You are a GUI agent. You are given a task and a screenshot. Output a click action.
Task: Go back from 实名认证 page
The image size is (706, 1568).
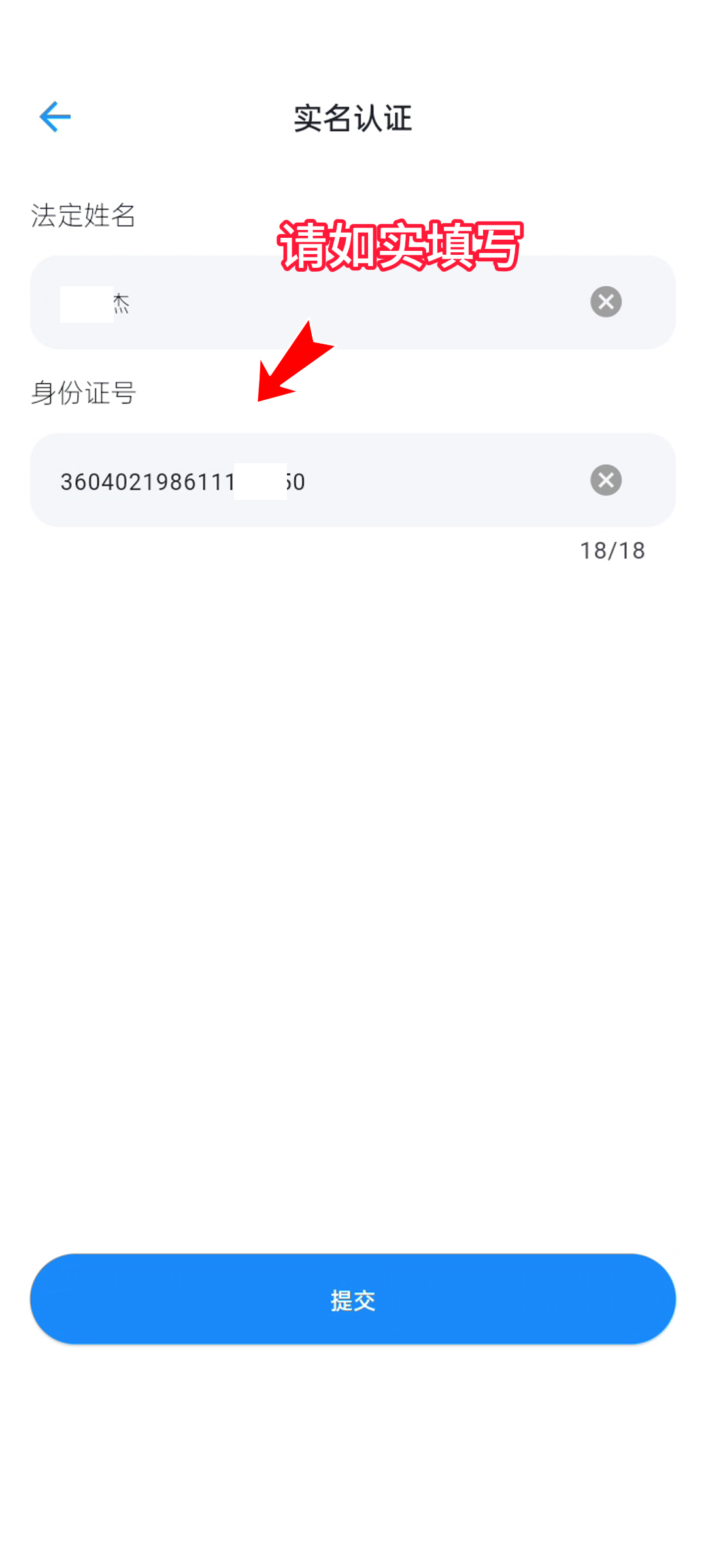55,118
